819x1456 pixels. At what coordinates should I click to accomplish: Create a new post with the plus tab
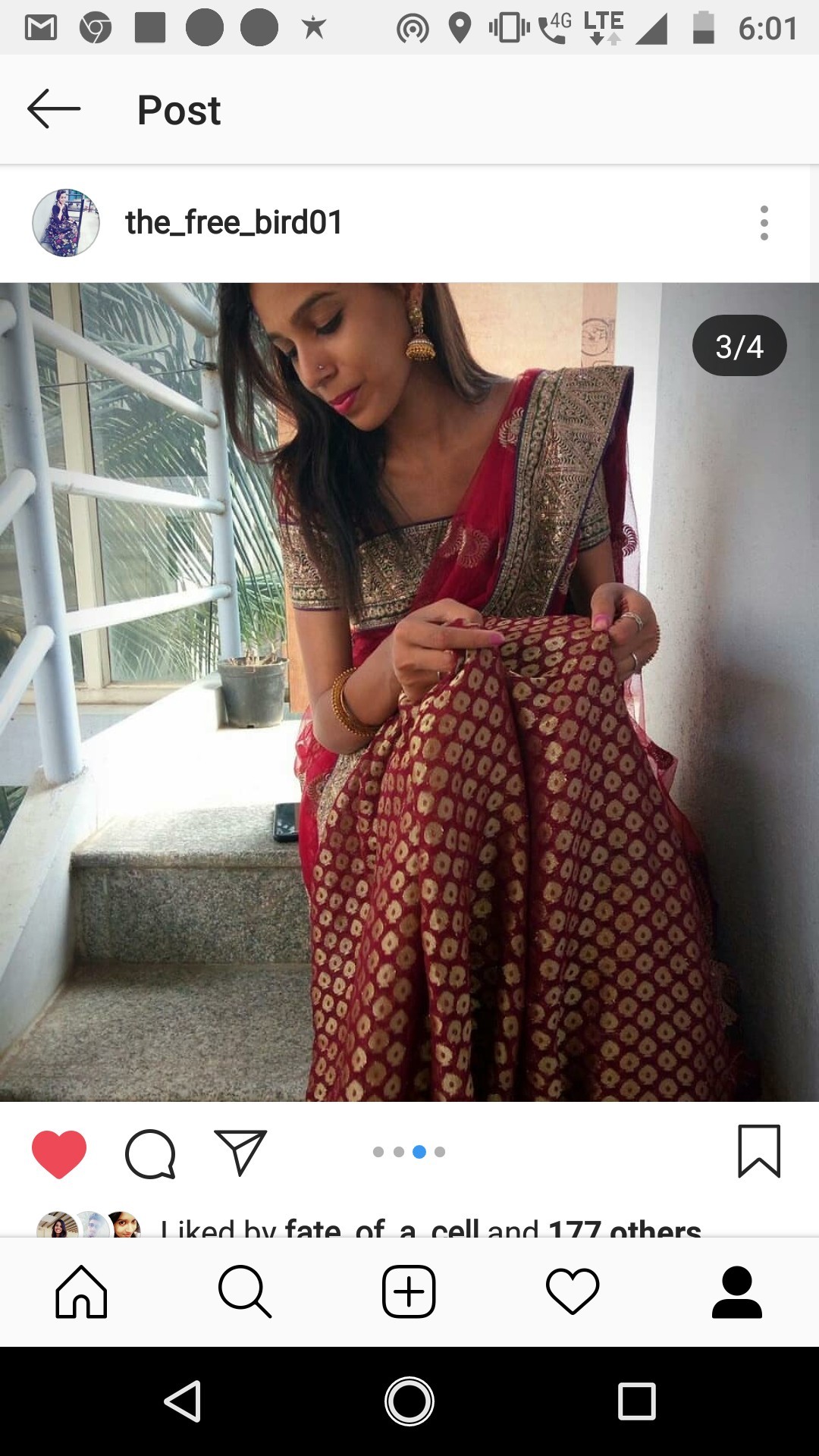click(x=409, y=1291)
